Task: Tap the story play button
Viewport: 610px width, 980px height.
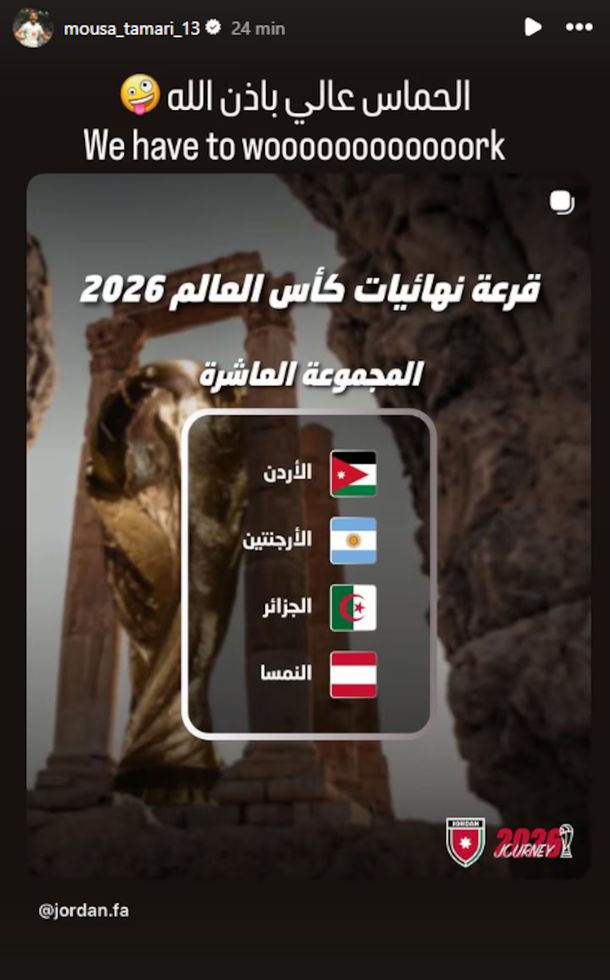Action: [x=533, y=28]
